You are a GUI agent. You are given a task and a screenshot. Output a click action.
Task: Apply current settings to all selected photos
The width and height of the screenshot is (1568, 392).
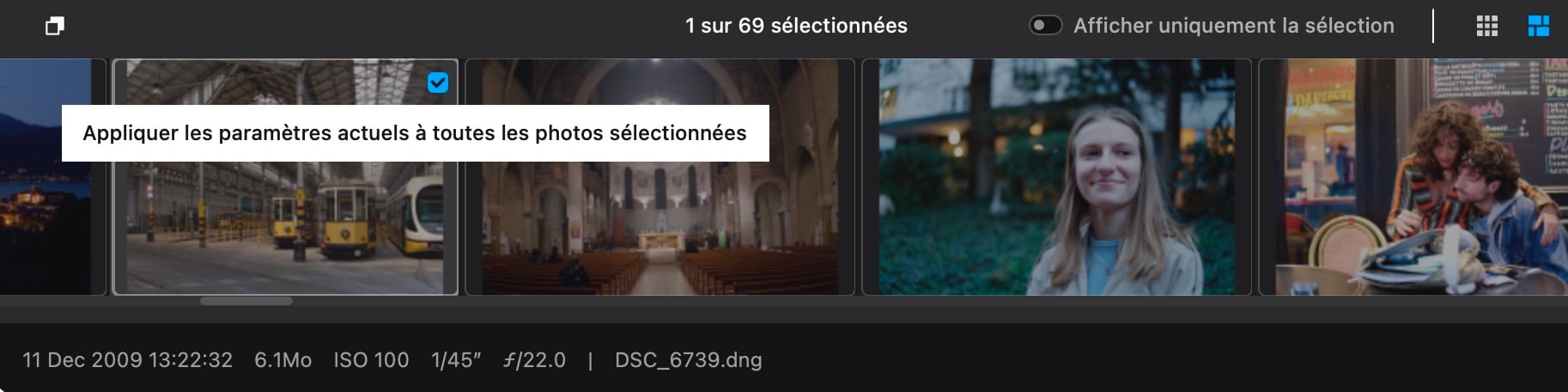coord(55,26)
